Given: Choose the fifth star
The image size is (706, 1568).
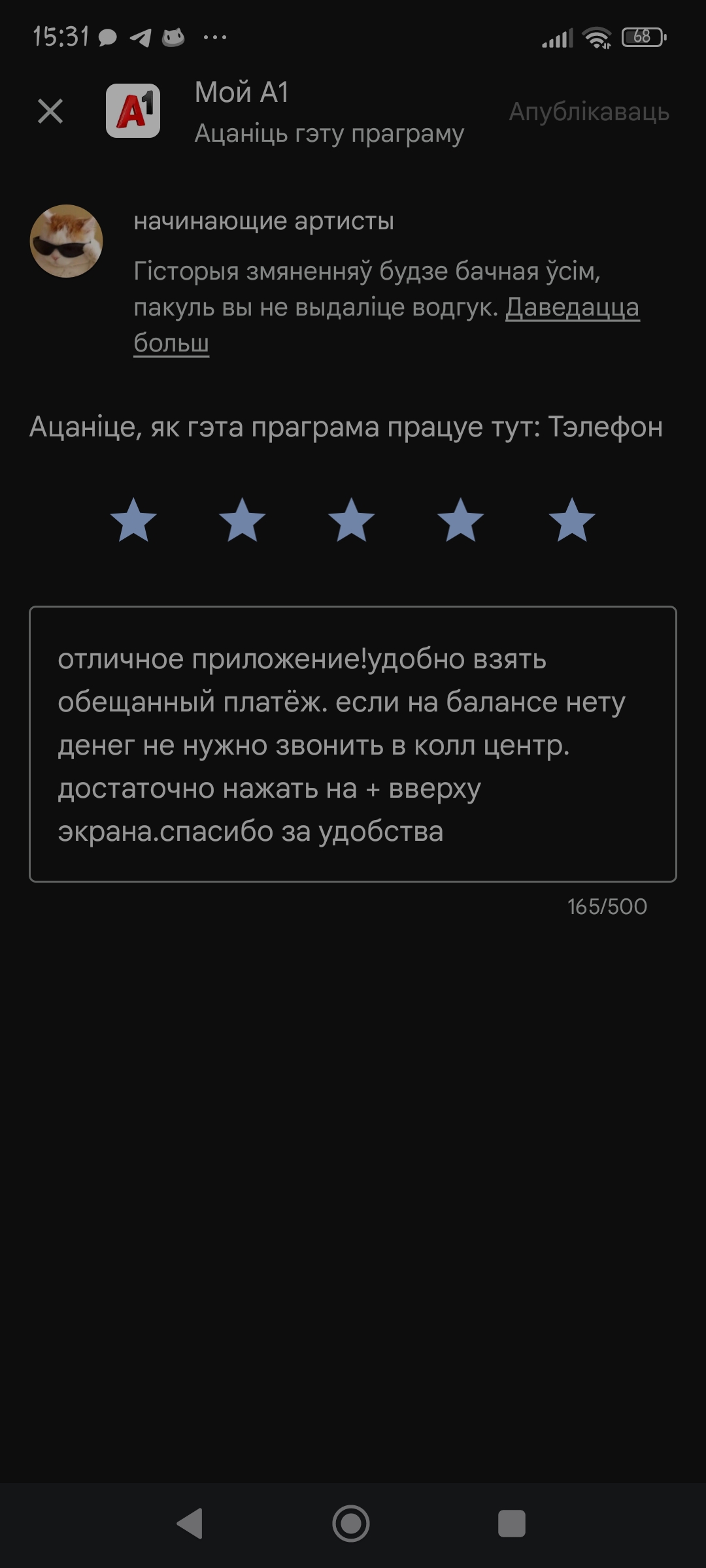Looking at the screenshot, I should [571, 520].
